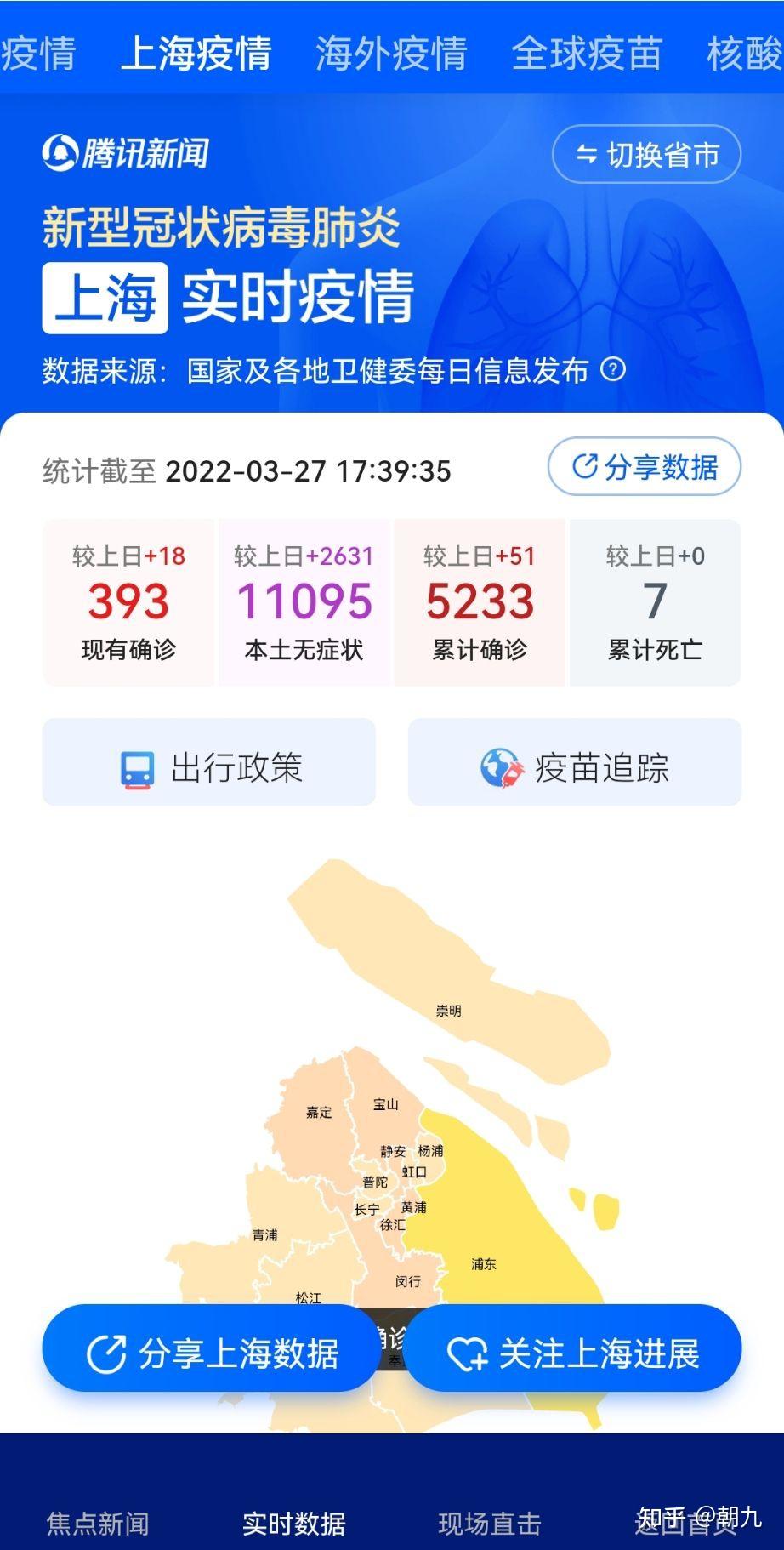Select 浦东 district on the map

[482, 1265]
